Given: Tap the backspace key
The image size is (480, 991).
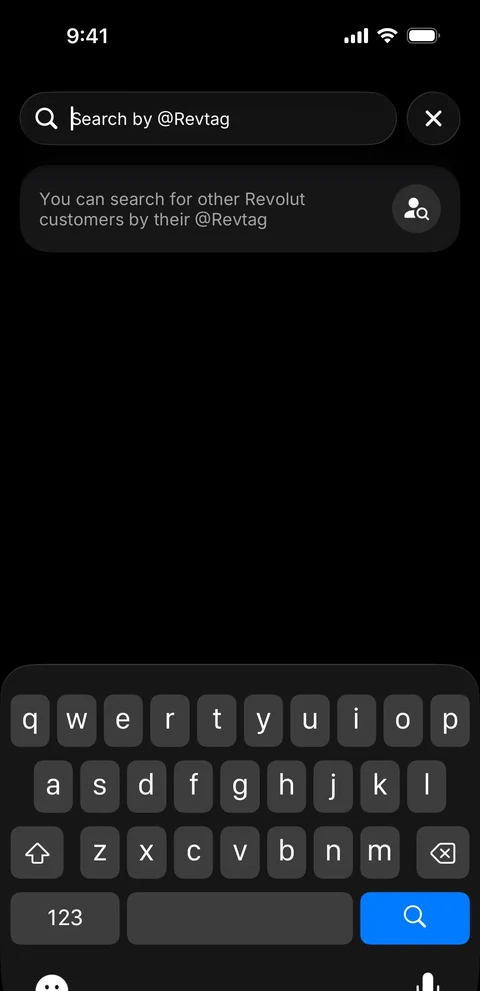Looking at the screenshot, I should (x=443, y=853).
